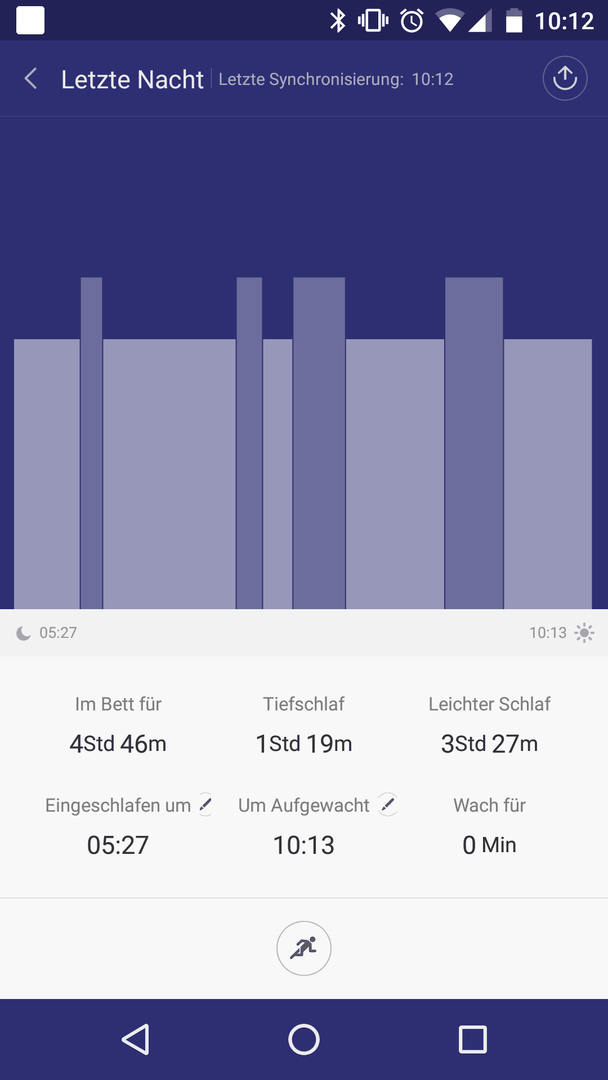Edit the Eingeschlafen um time
This screenshot has width=608, height=1080.
(x=206, y=804)
